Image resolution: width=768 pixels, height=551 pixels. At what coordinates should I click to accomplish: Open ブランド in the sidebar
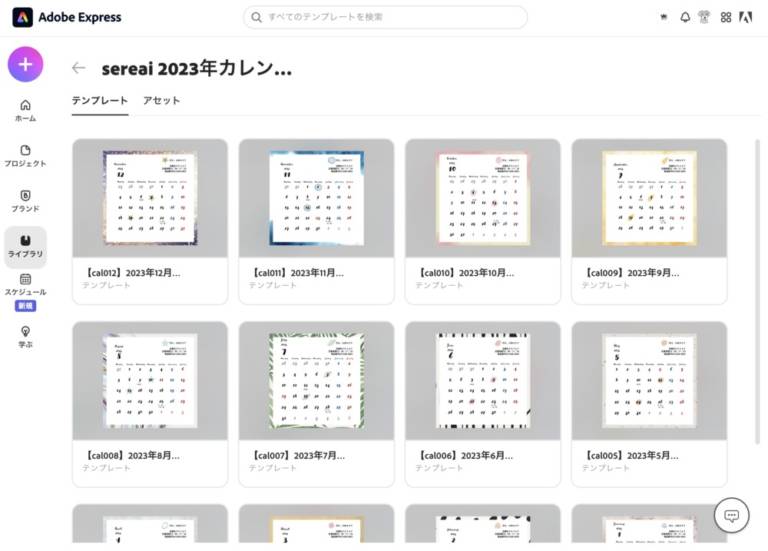(x=25, y=201)
